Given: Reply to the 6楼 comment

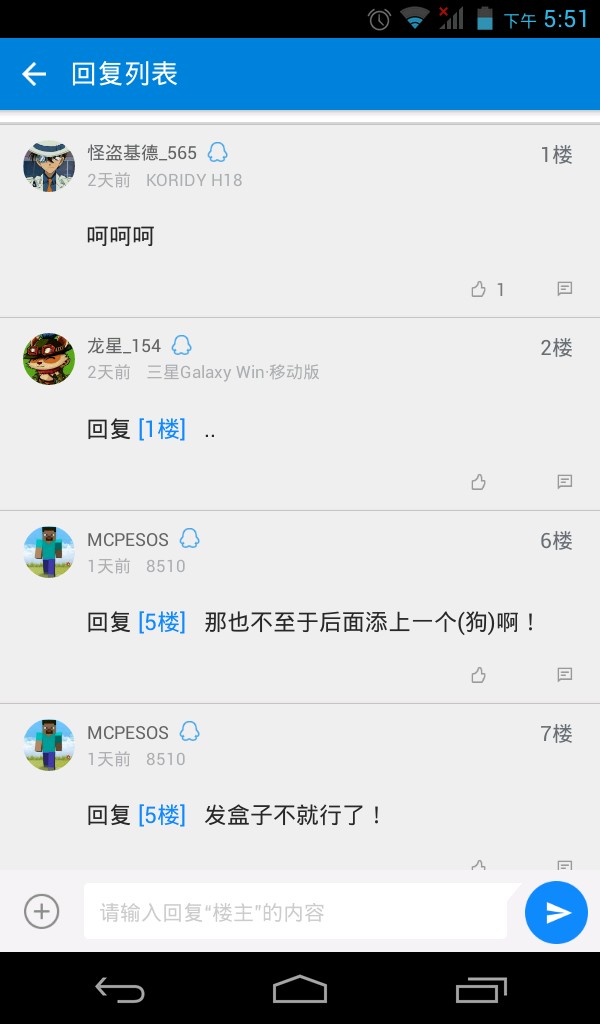Looking at the screenshot, I should [x=564, y=675].
